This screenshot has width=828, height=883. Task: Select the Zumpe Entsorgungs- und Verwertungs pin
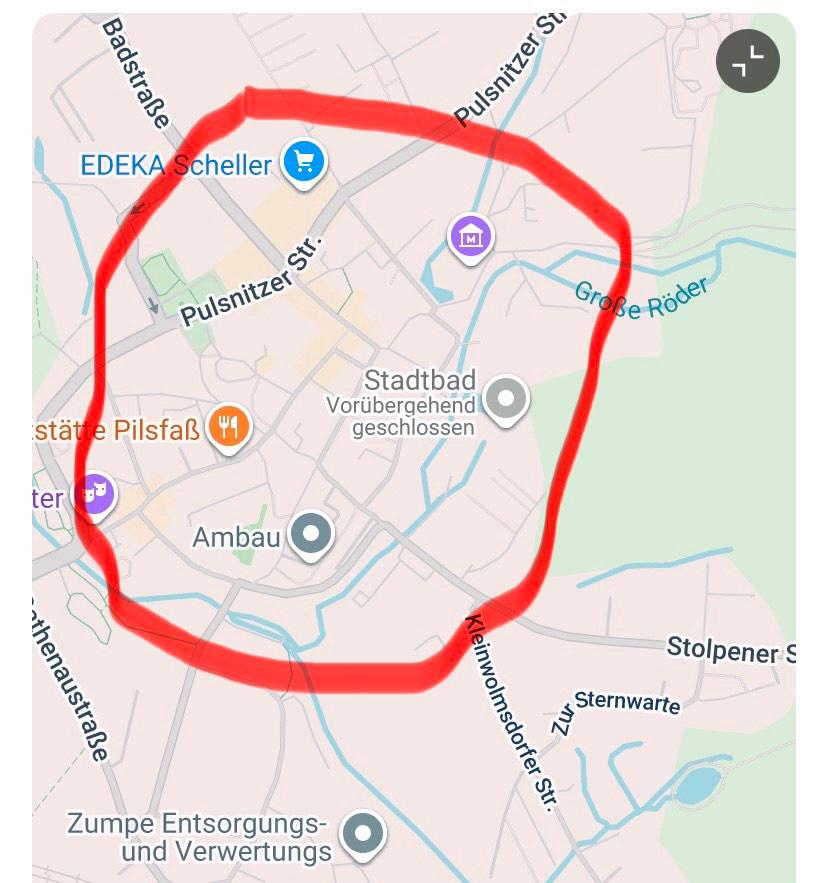point(361,833)
